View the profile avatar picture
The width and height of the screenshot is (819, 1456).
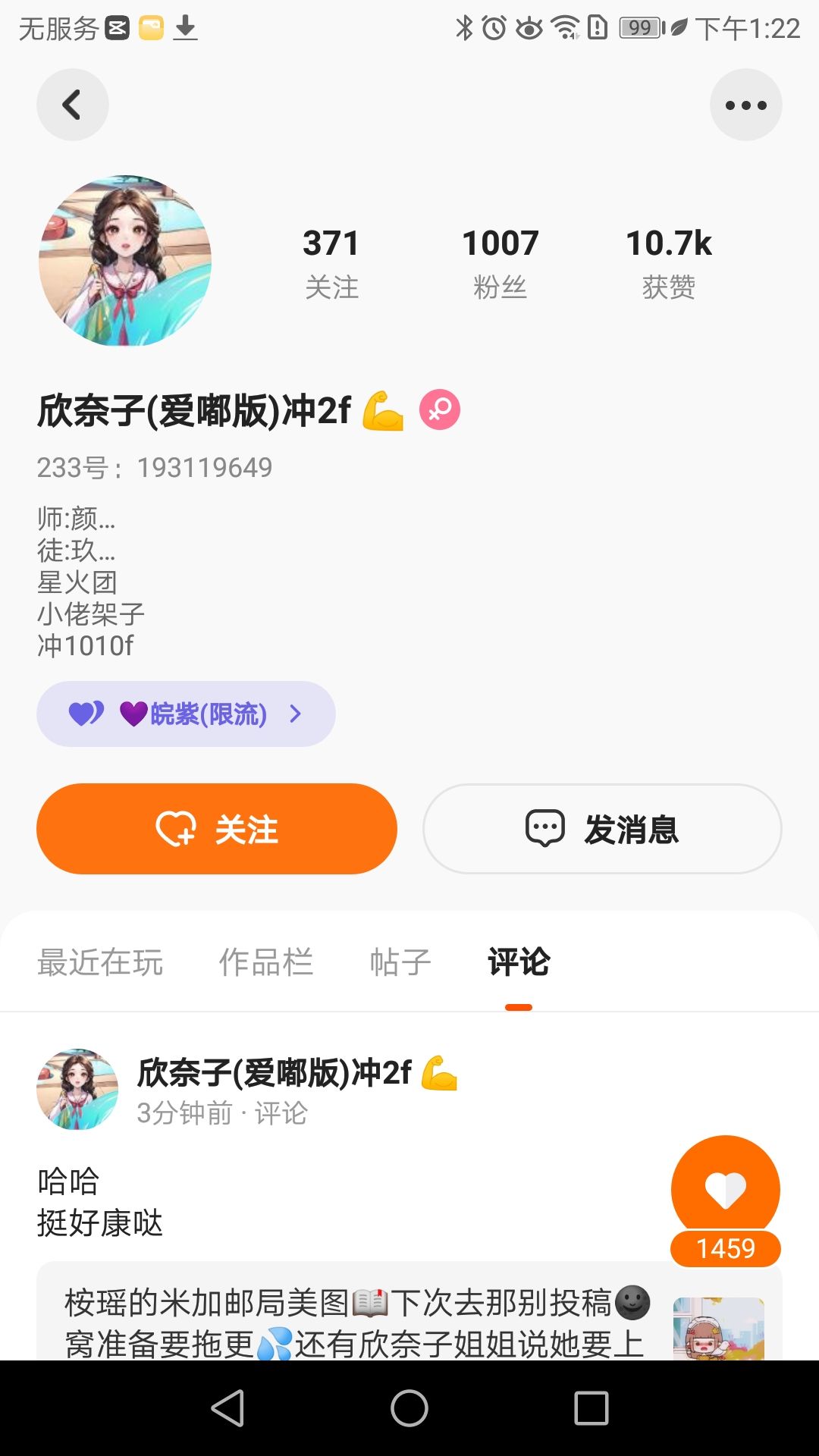coord(125,261)
